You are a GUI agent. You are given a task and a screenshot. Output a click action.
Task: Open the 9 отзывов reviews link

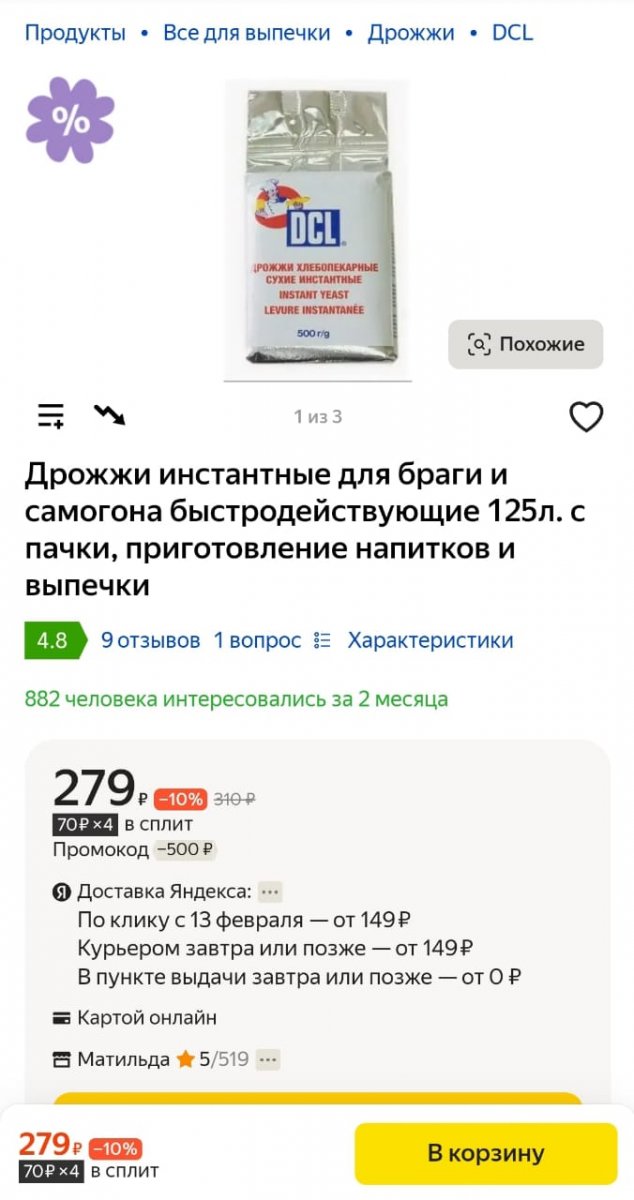click(x=150, y=640)
